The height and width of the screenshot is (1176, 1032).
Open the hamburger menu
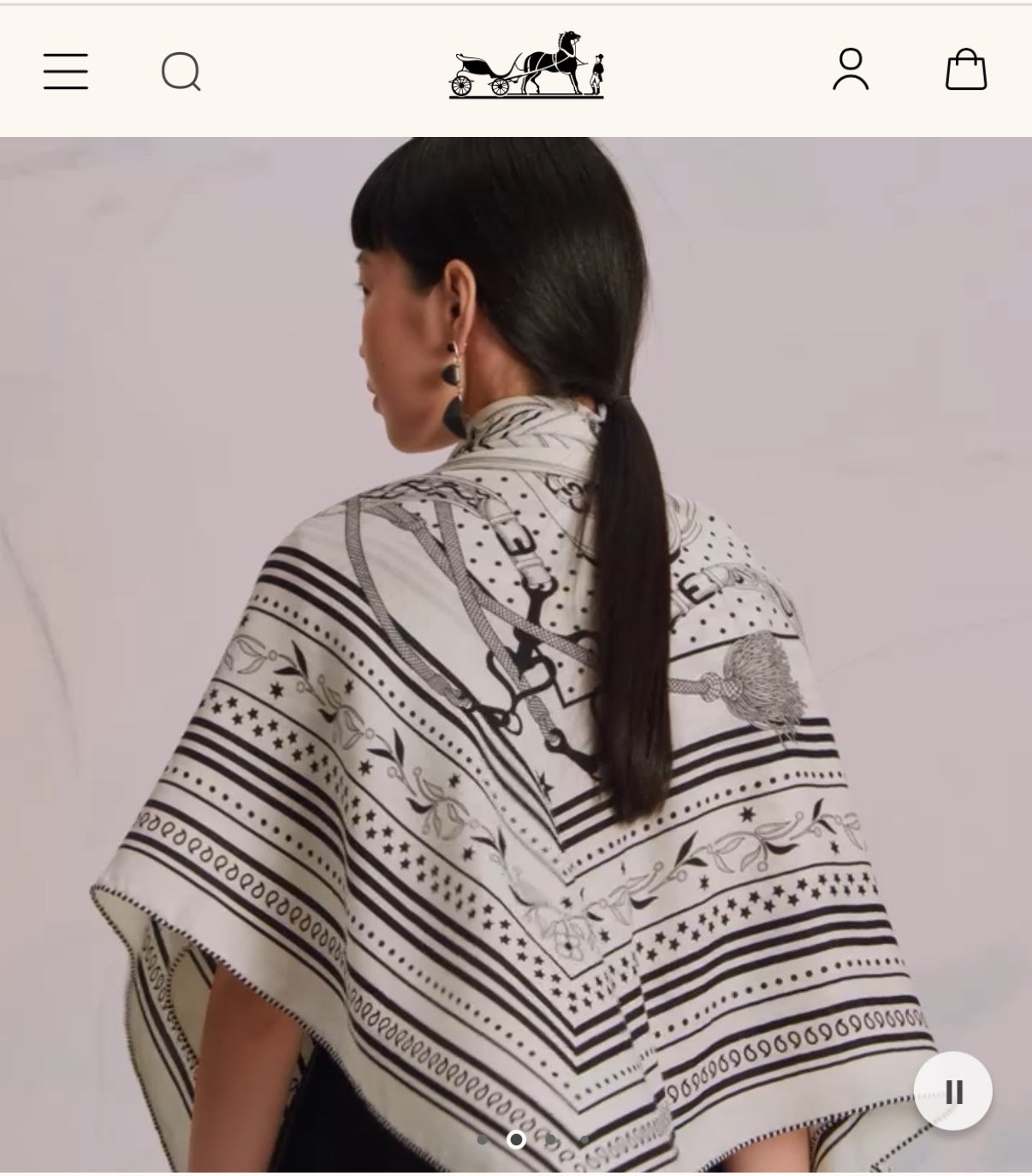[66, 71]
